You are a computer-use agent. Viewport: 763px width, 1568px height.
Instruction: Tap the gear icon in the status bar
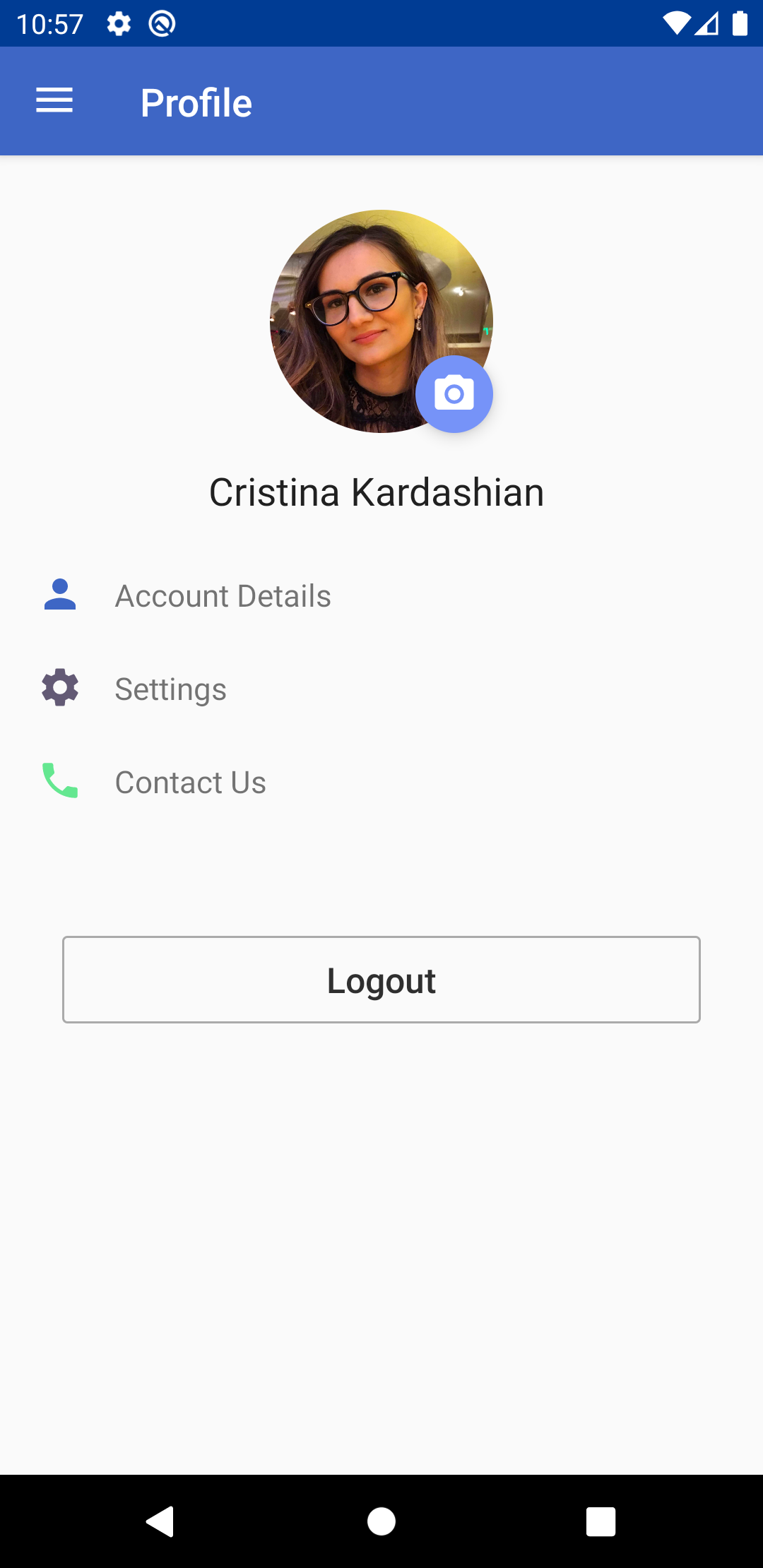point(117,23)
